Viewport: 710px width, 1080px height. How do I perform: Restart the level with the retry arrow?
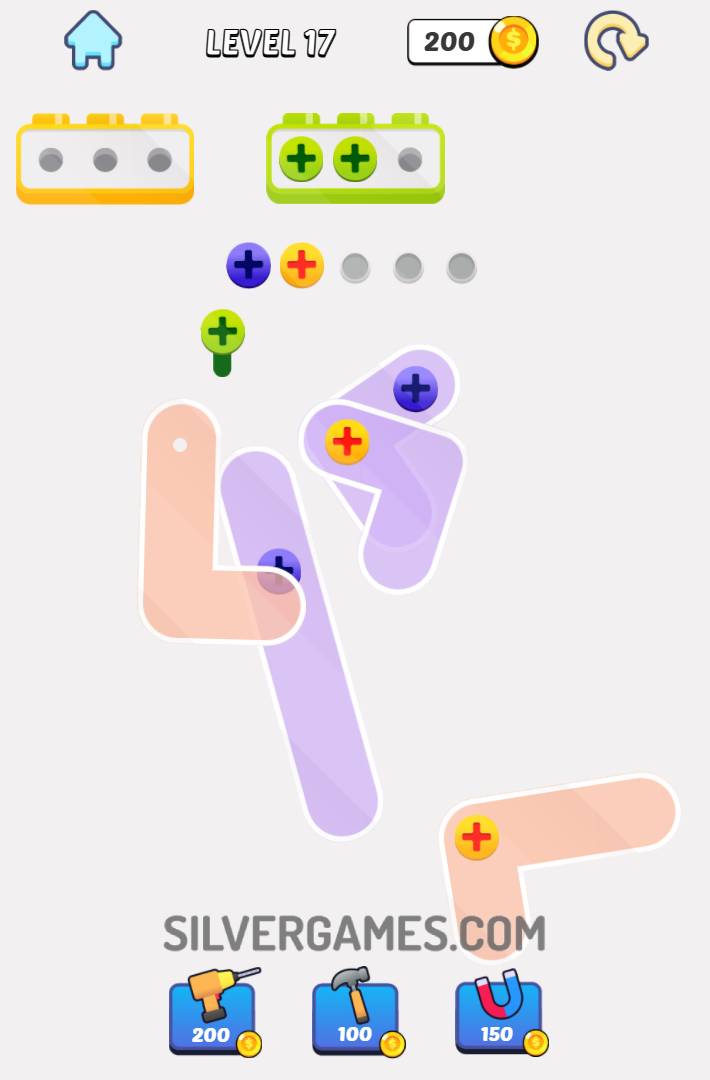pyautogui.click(x=615, y=41)
